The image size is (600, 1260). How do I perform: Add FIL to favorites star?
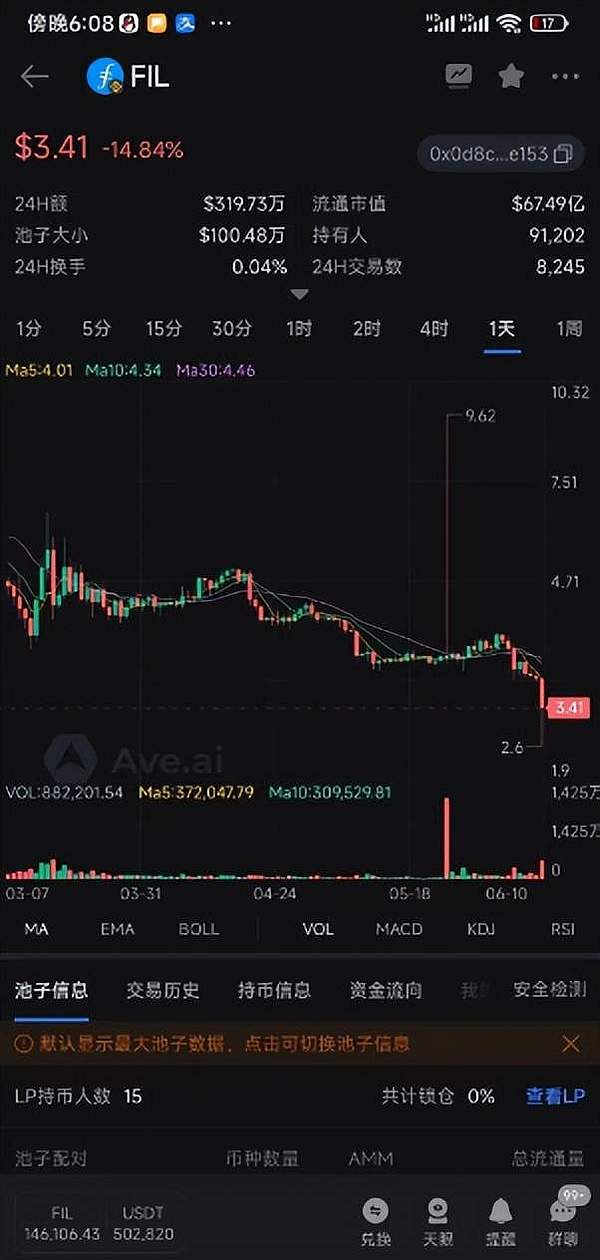click(511, 76)
